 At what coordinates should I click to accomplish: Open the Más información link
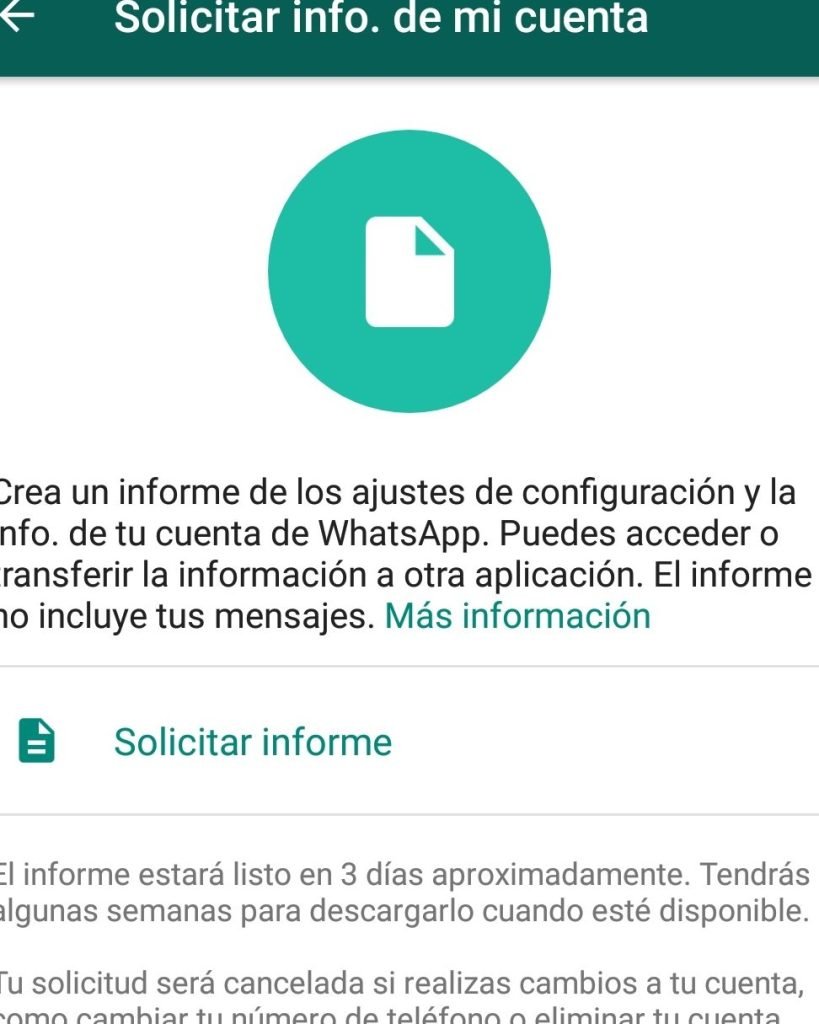517,615
